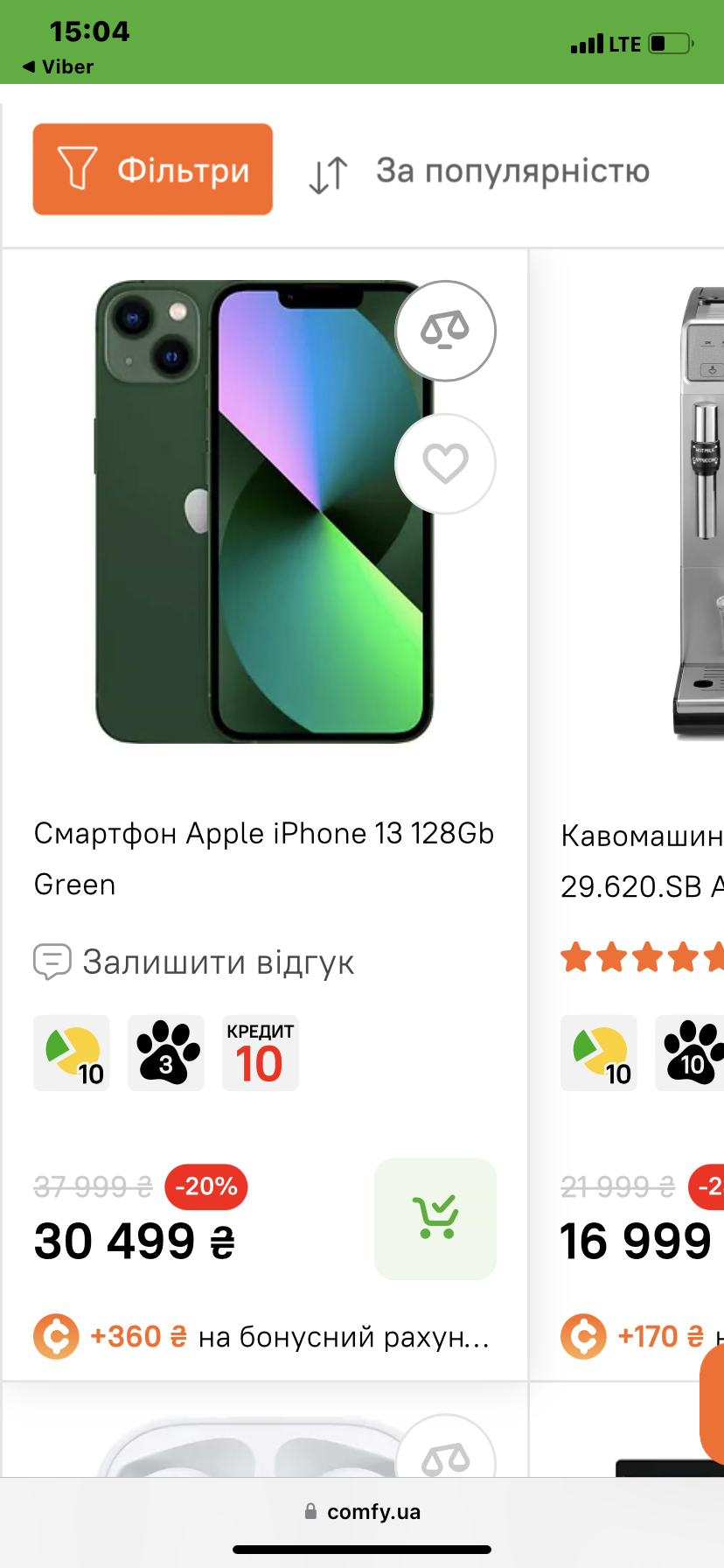Open the Кредит 10 badge on iPhone

(260, 1053)
